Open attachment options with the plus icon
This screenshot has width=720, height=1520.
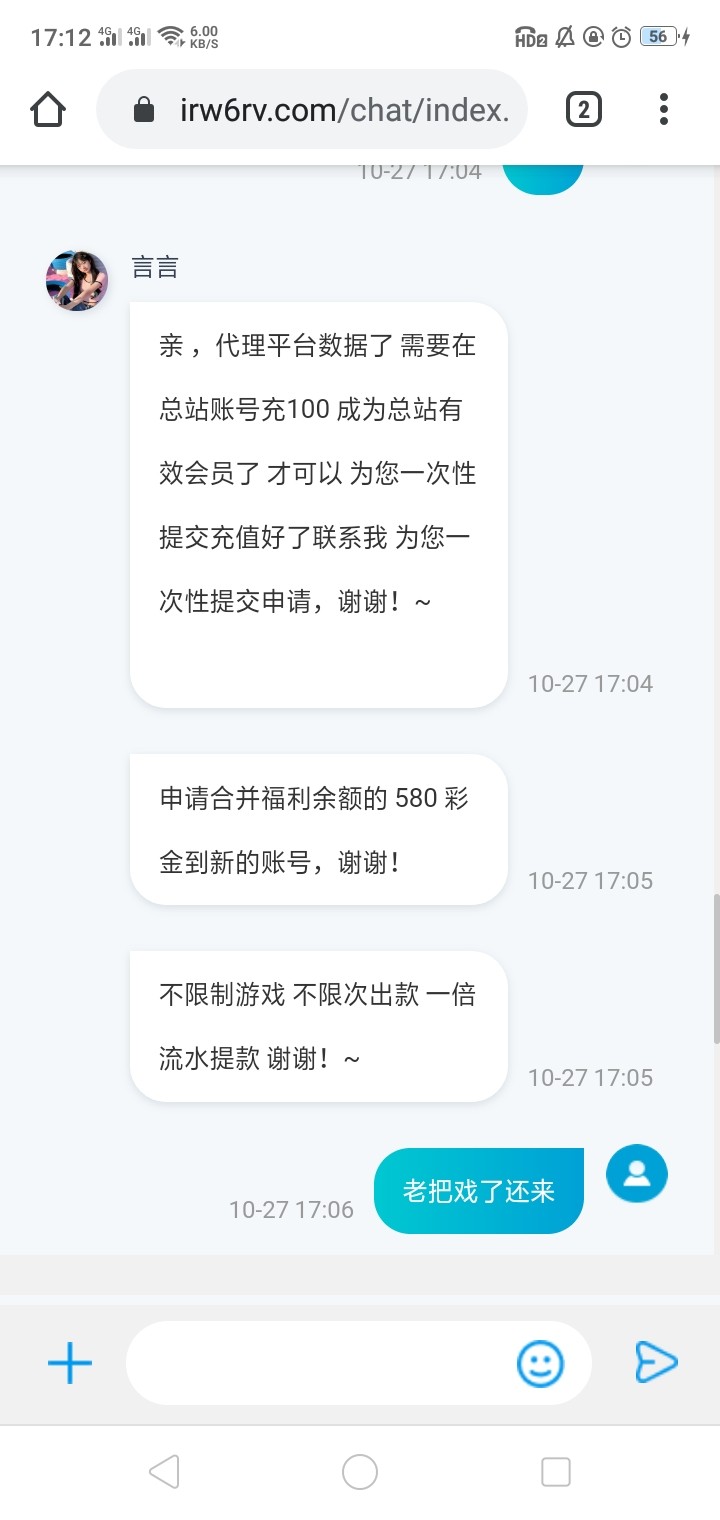coord(68,1362)
